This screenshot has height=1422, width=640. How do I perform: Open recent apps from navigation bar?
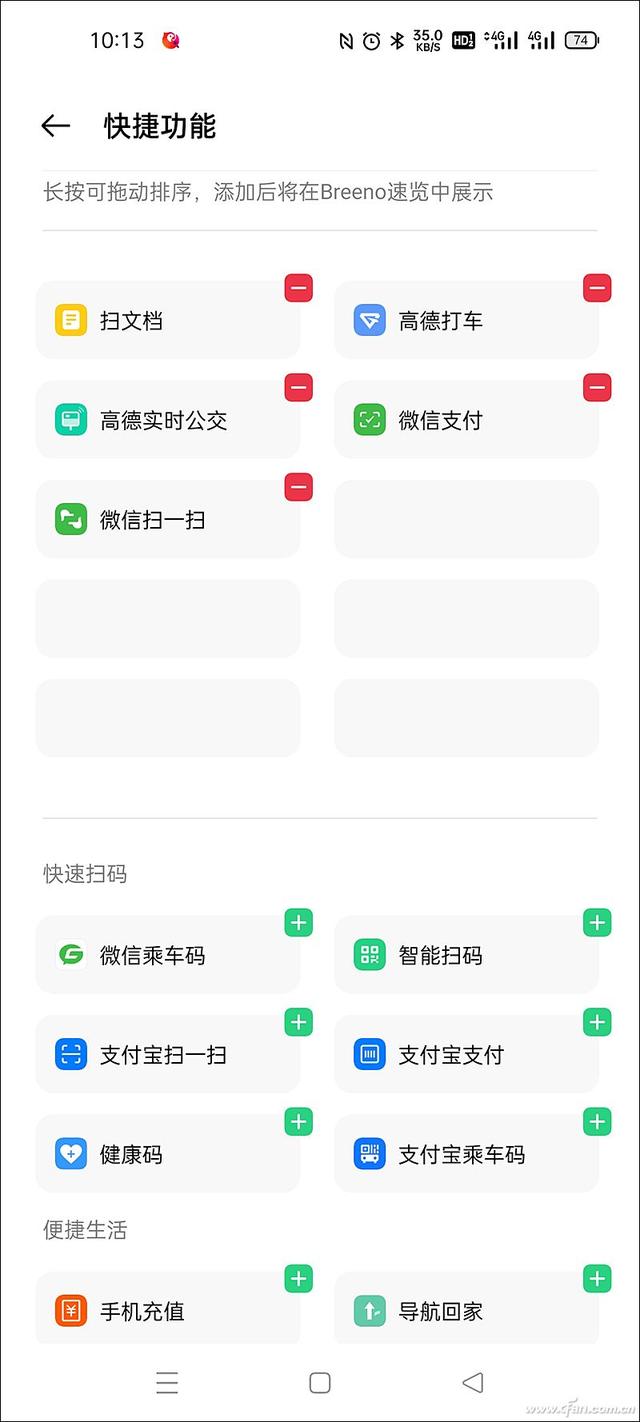(x=167, y=1382)
